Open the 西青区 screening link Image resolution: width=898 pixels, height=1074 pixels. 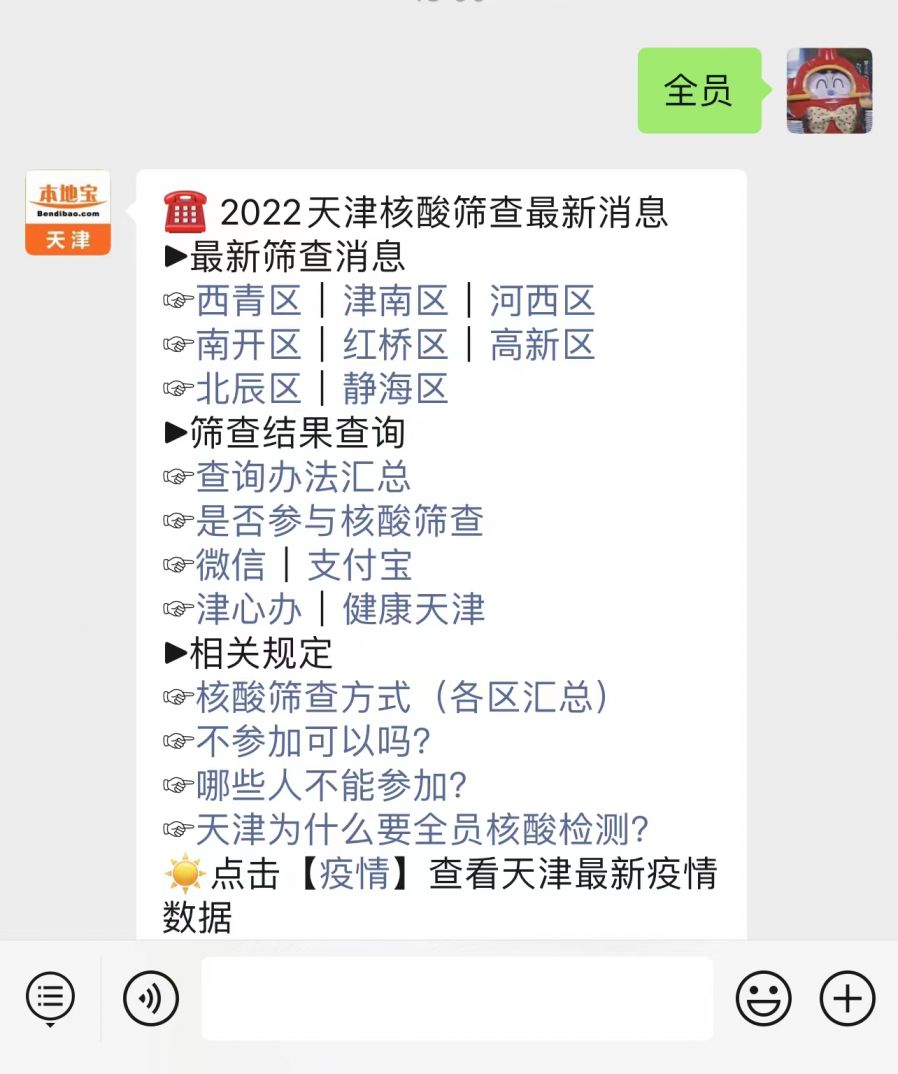point(248,301)
